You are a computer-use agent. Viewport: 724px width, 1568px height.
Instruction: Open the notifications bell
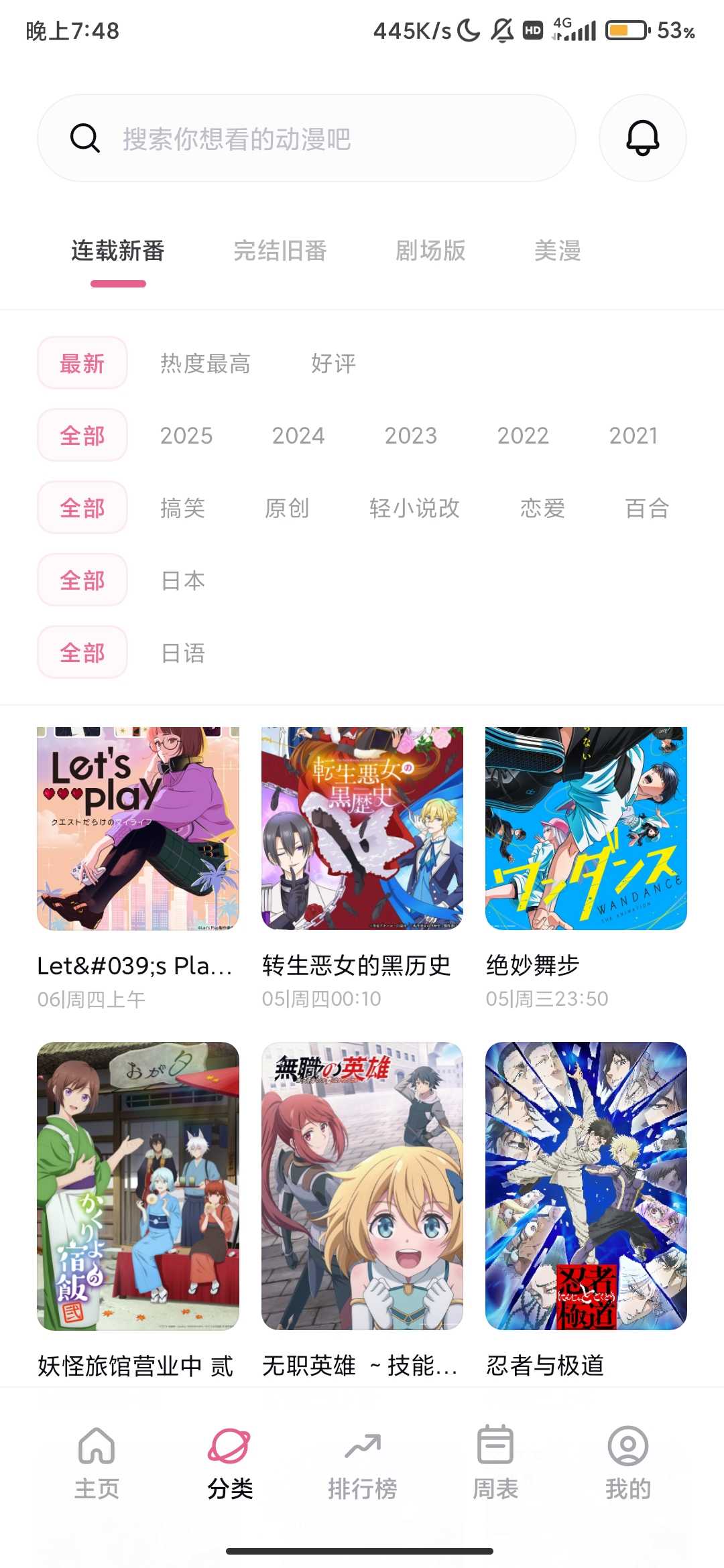coord(642,138)
